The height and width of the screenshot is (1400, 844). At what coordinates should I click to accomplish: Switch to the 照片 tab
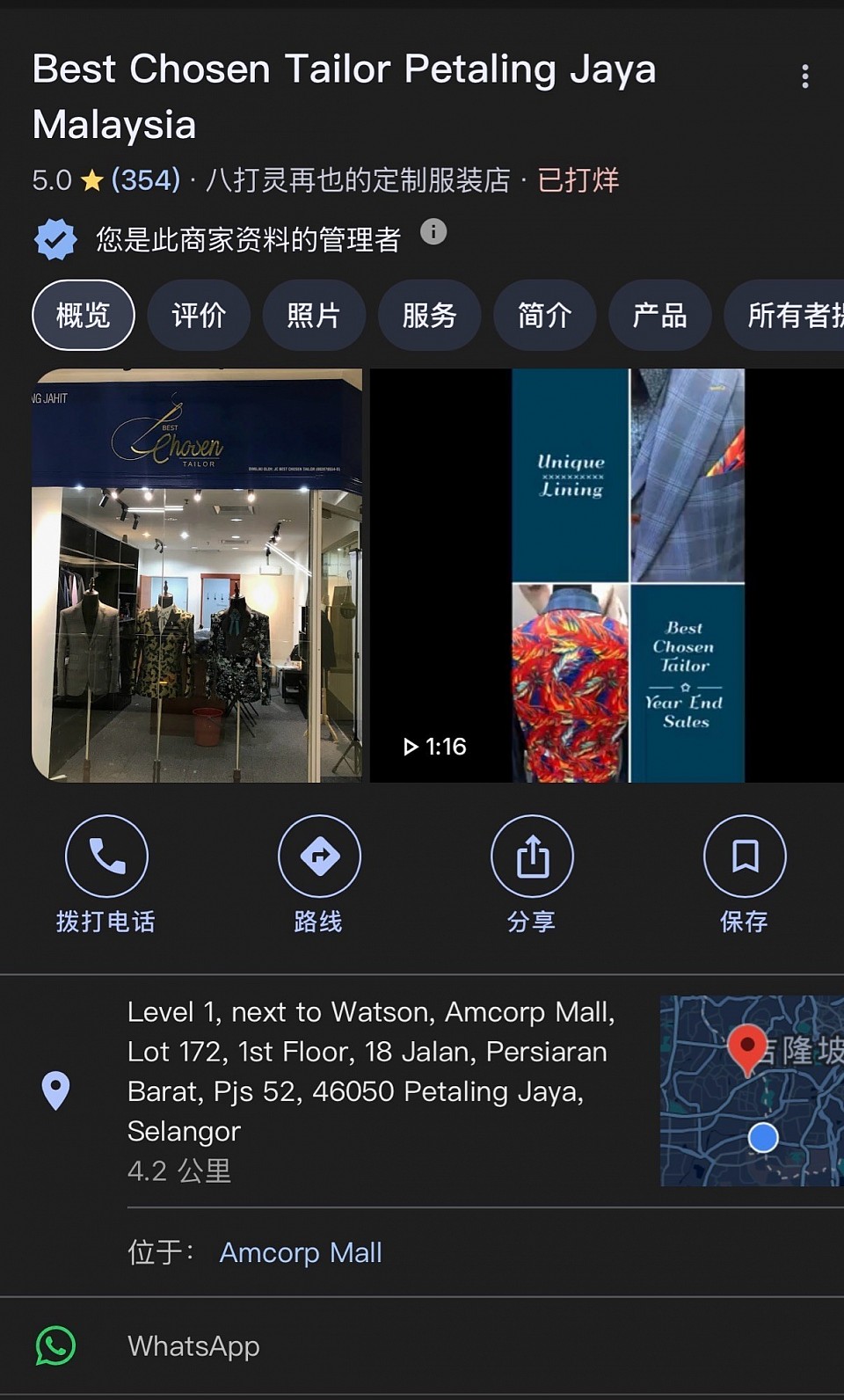(314, 315)
